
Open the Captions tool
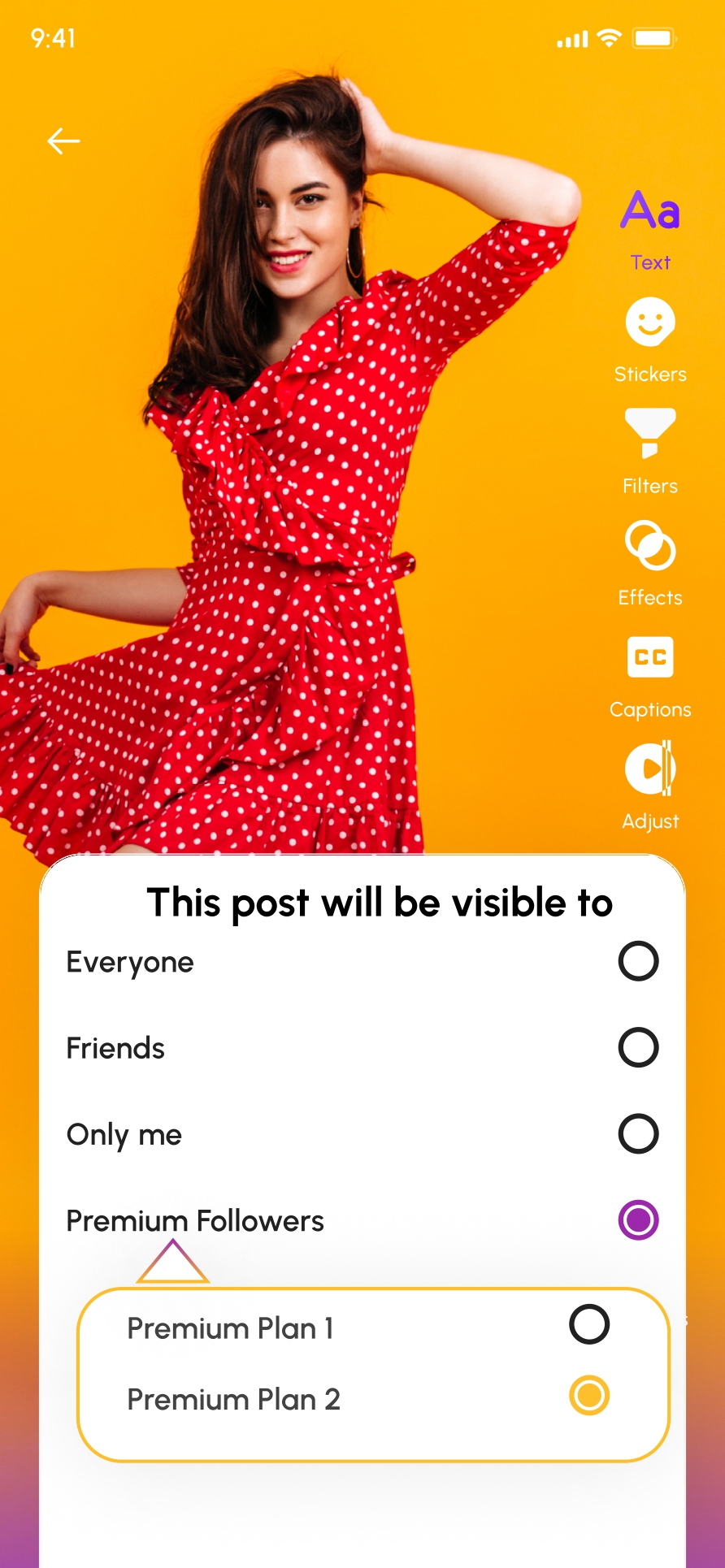click(x=650, y=658)
